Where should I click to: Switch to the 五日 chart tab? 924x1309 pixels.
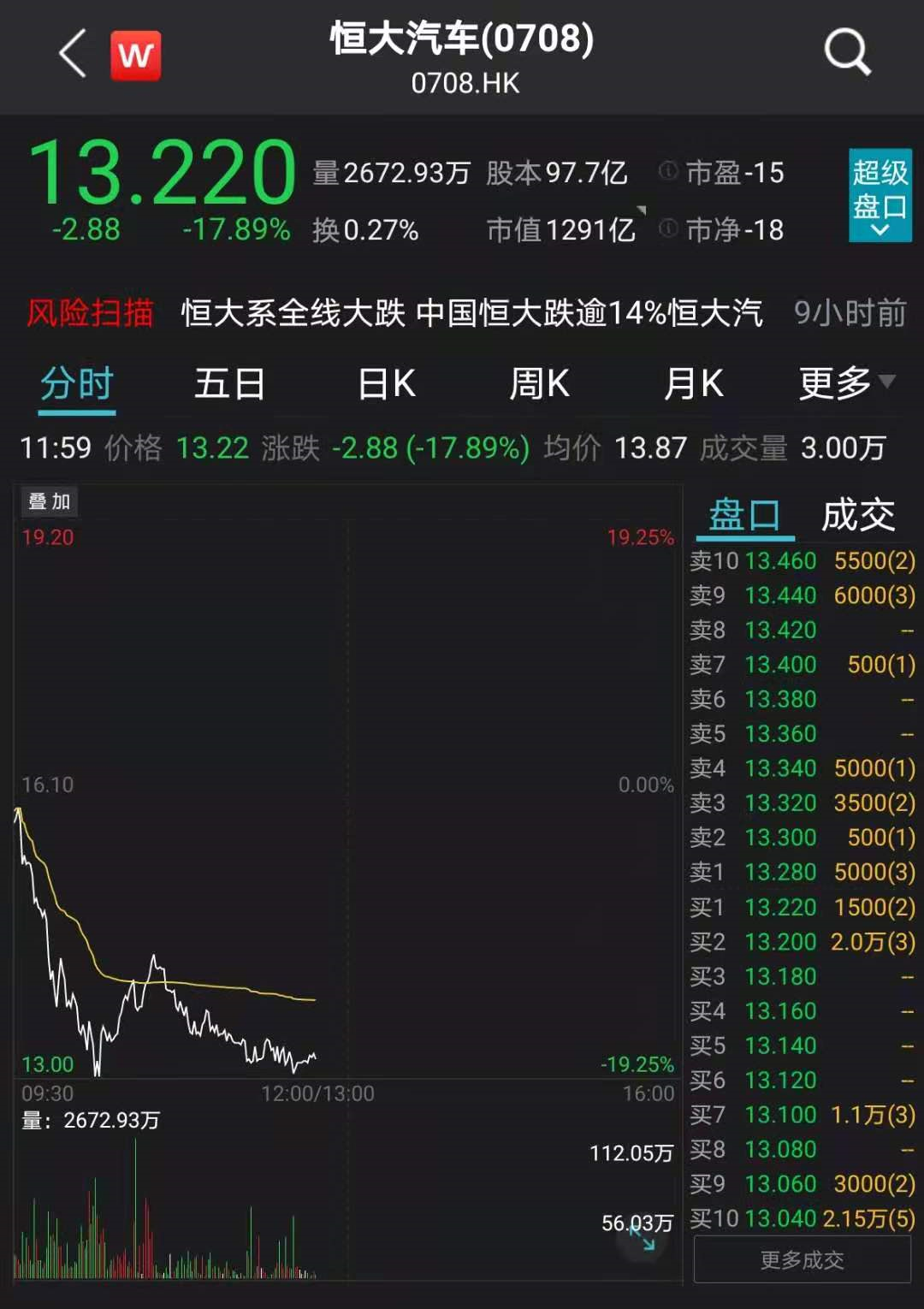pos(229,384)
